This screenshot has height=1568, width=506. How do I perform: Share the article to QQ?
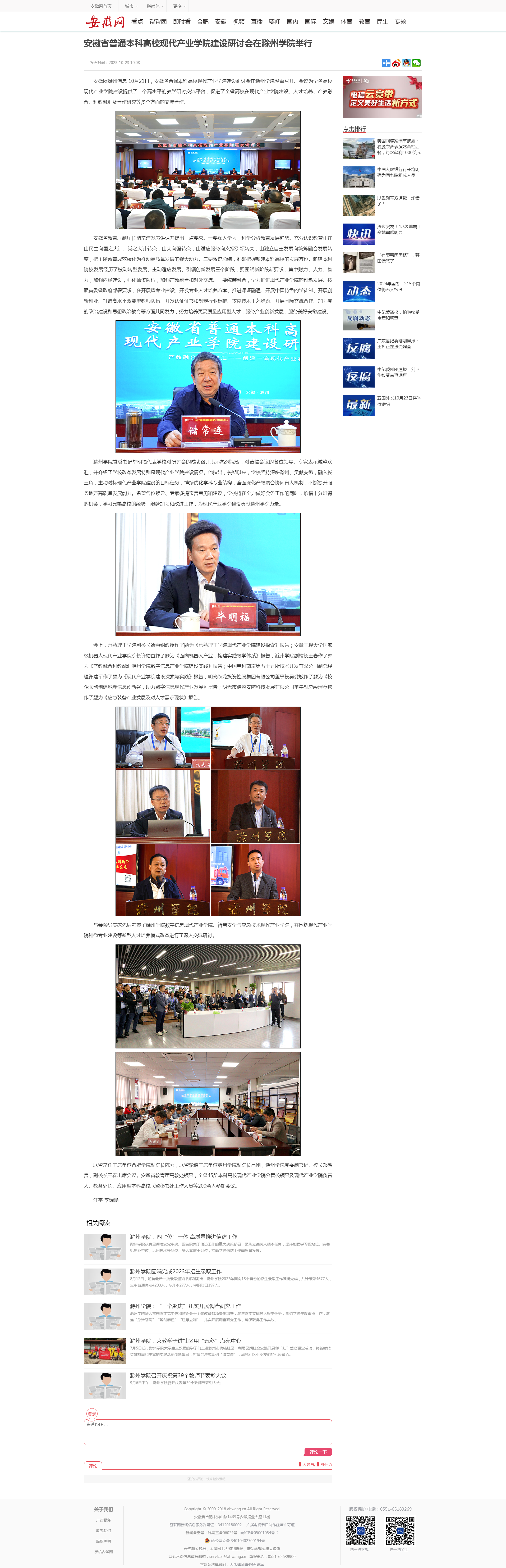(406, 63)
